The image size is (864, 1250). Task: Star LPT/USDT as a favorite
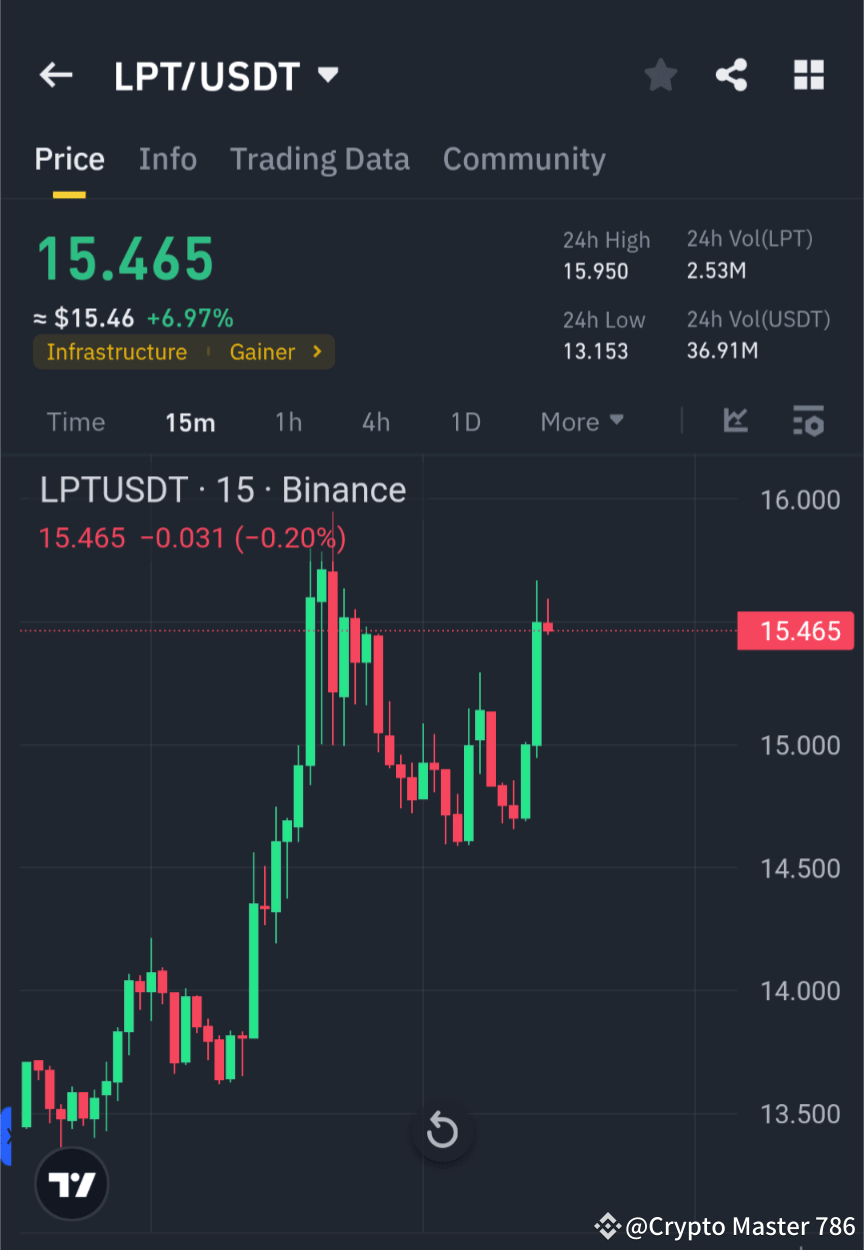click(660, 74)
